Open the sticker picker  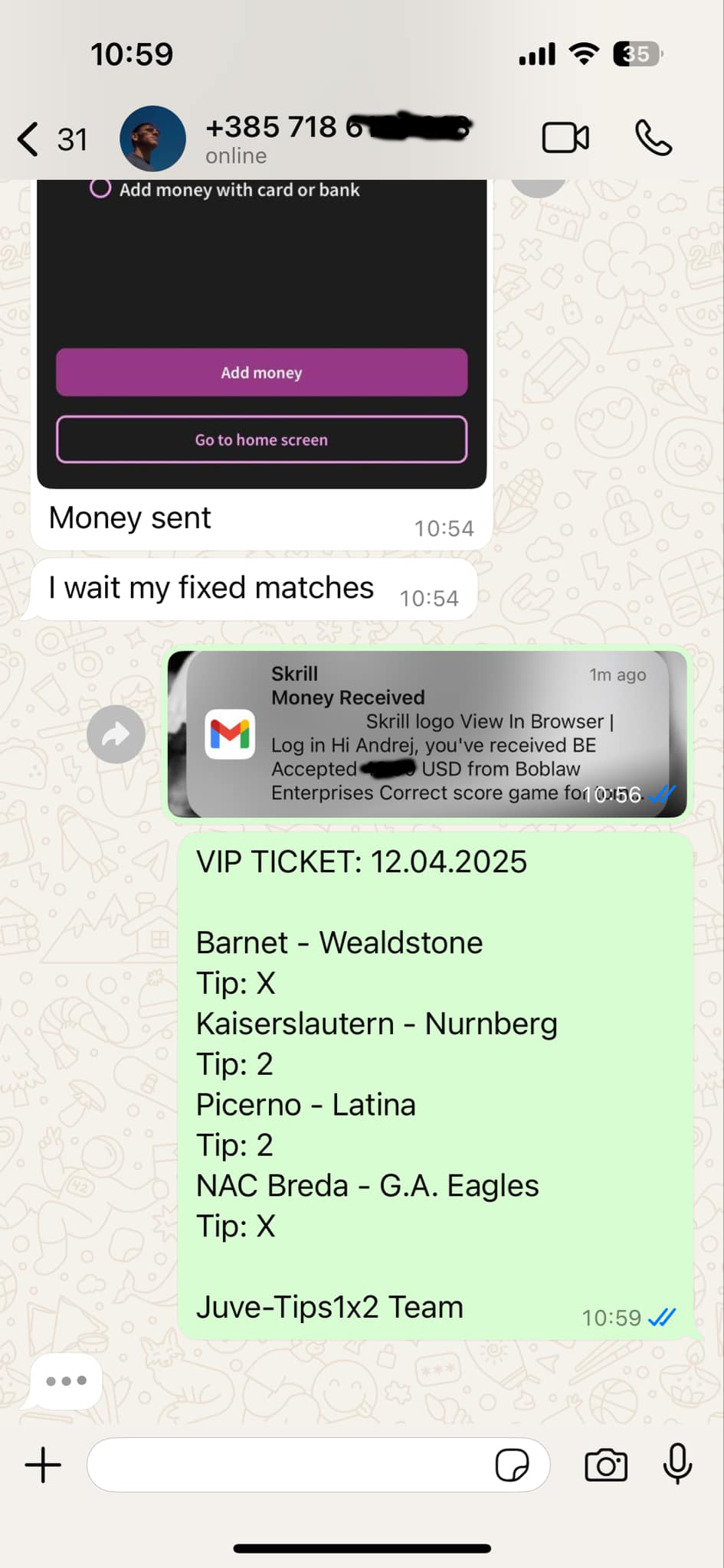[x=512, y=1465]
